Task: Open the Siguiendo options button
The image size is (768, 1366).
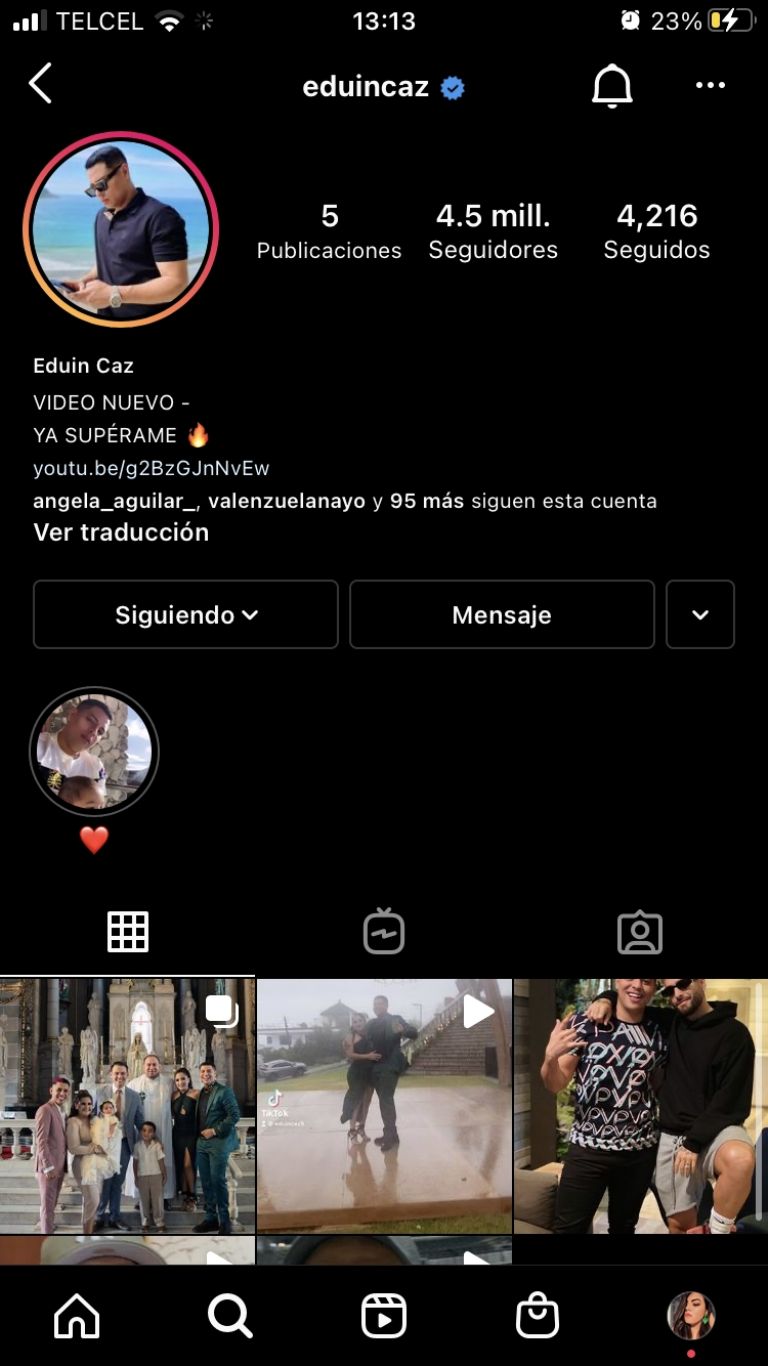Action: (186, 615)
